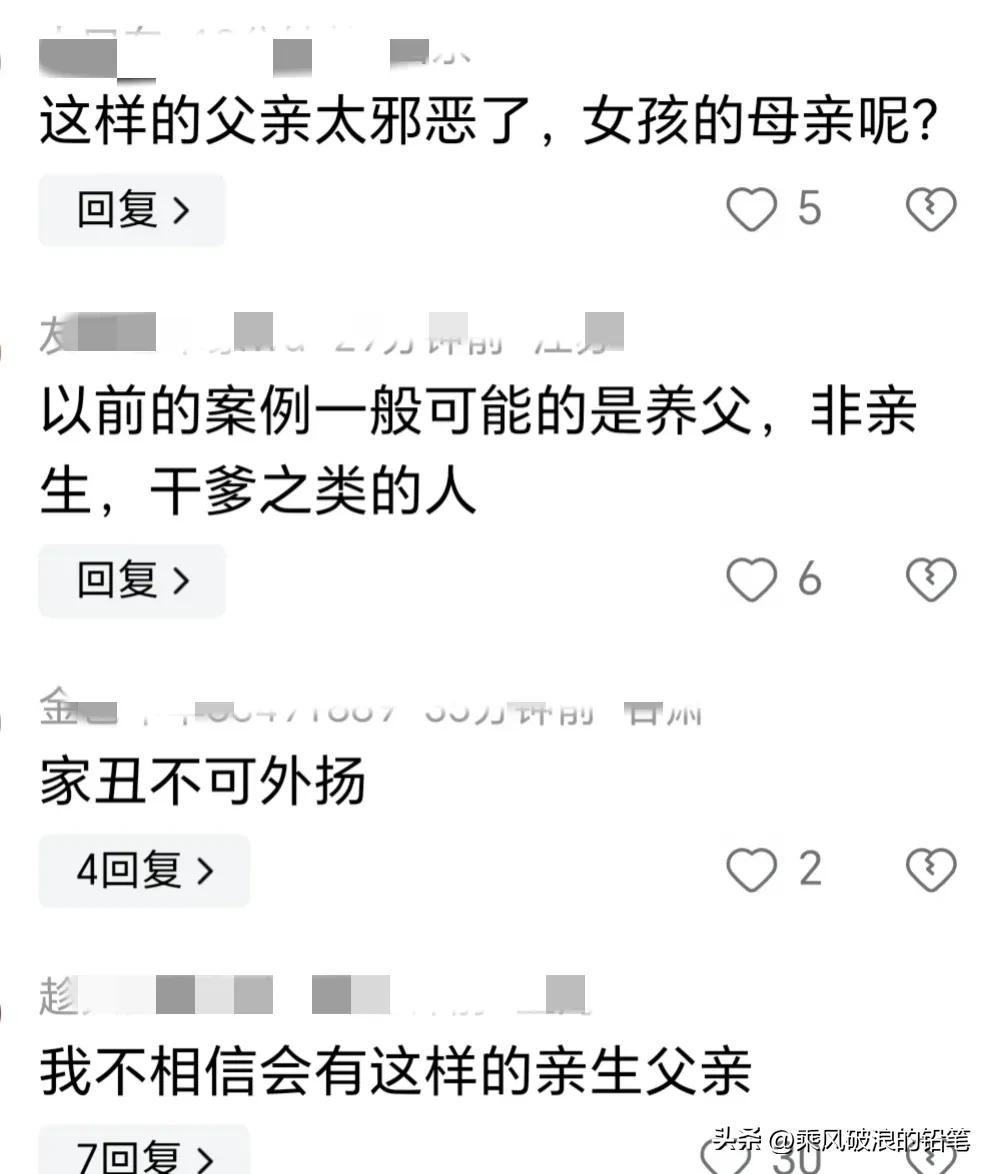Viewport: 993px width, 1174px height.
Task: Like the comment '以前的案例一般可能的是养父'
Action: click(751, 580)
